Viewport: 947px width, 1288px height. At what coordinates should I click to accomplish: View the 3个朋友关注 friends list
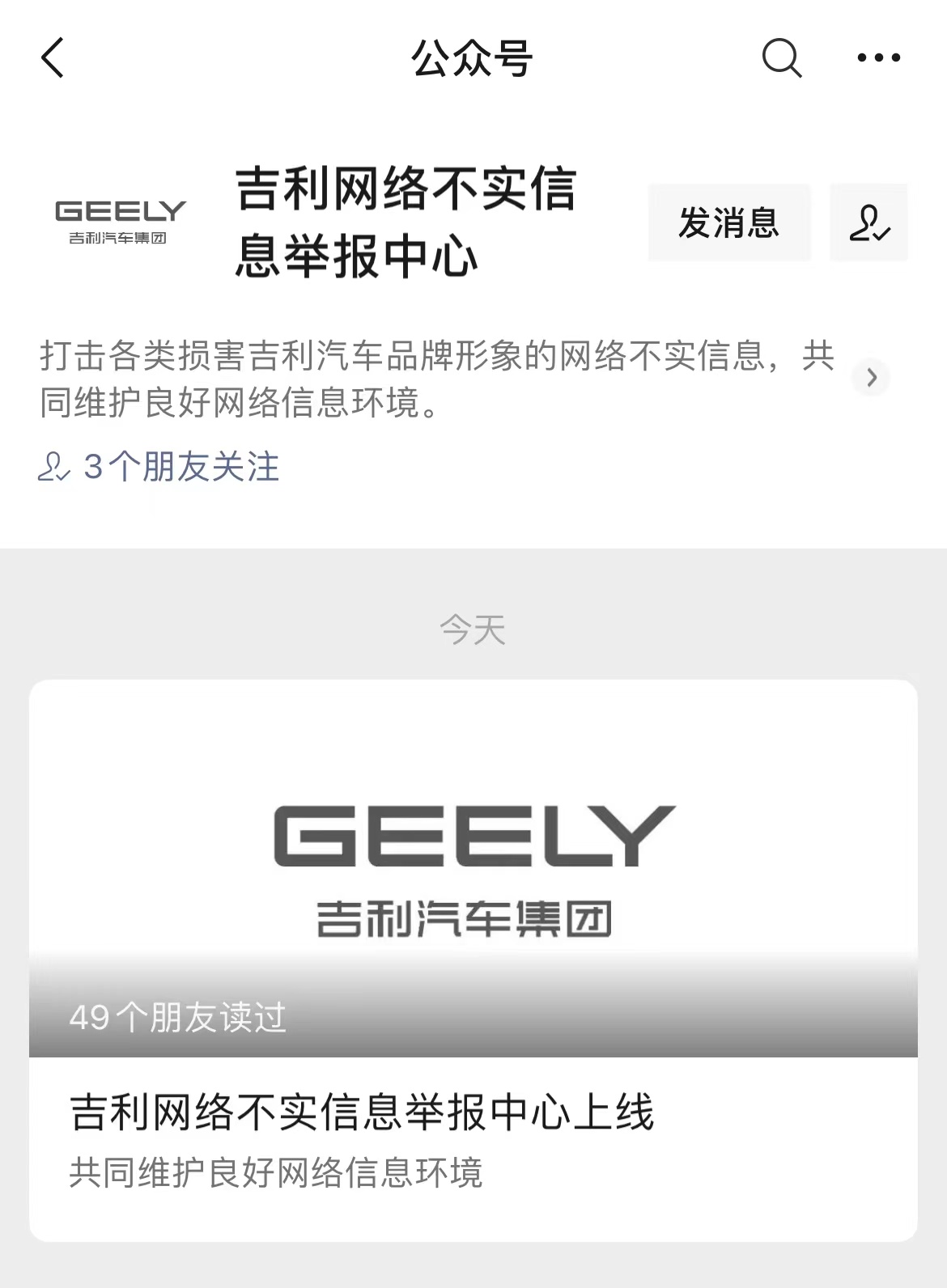[159, 467]
